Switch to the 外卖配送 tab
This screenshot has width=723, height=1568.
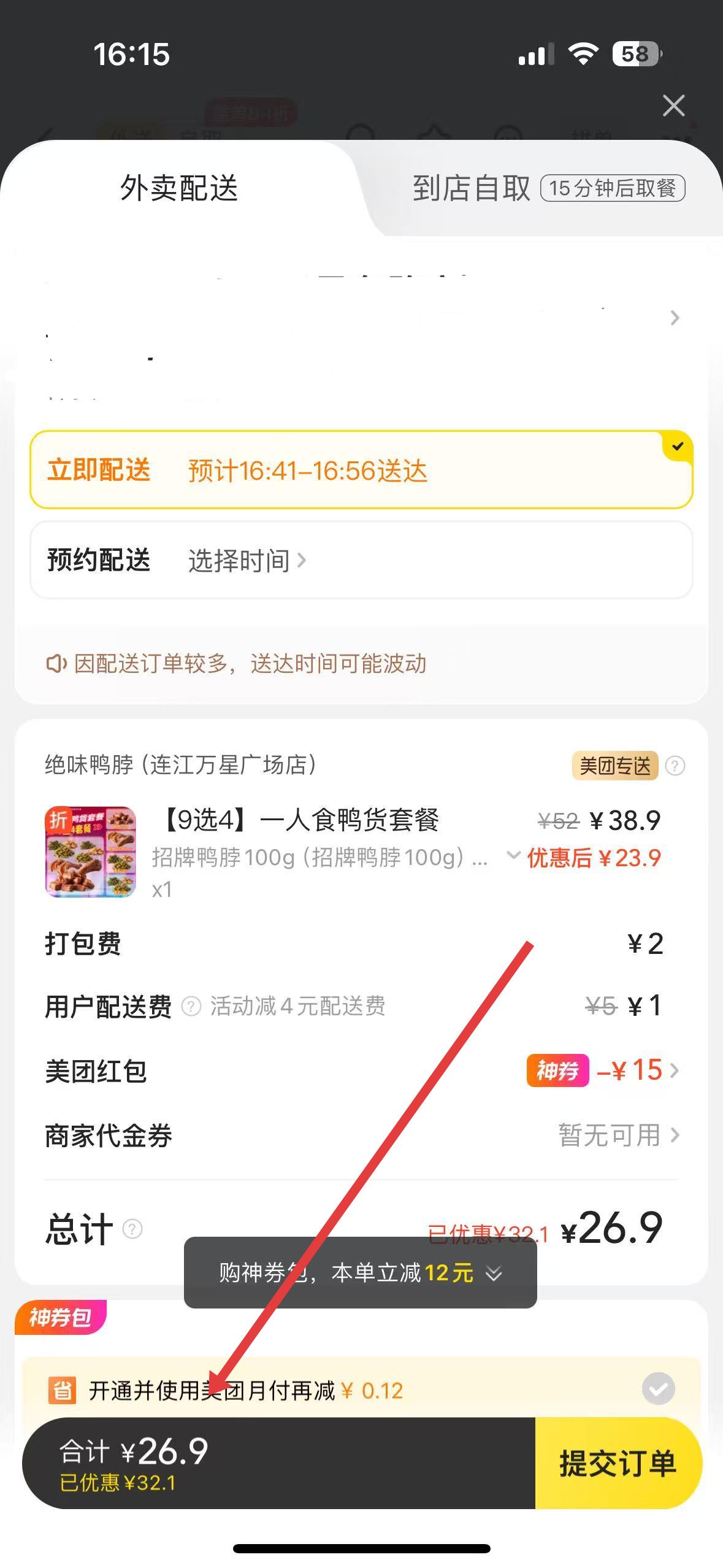pos(178,188)
